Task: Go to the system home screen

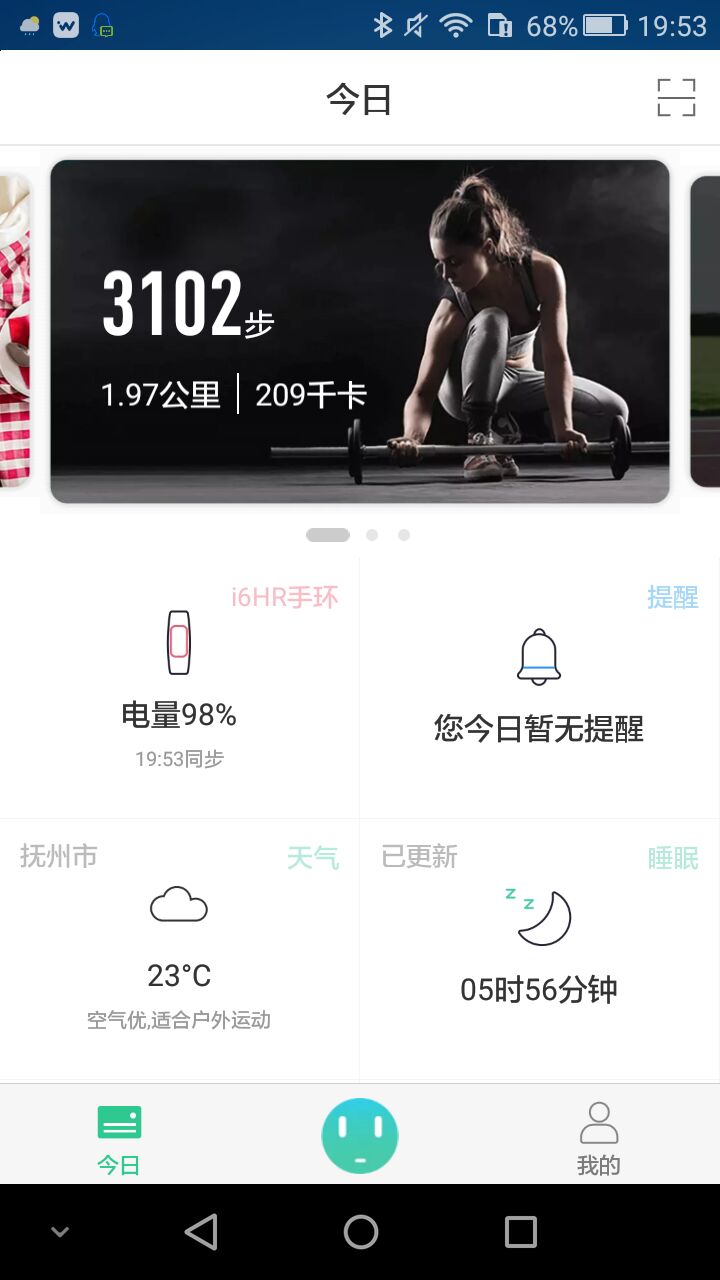Action: tap(360, 1232)
